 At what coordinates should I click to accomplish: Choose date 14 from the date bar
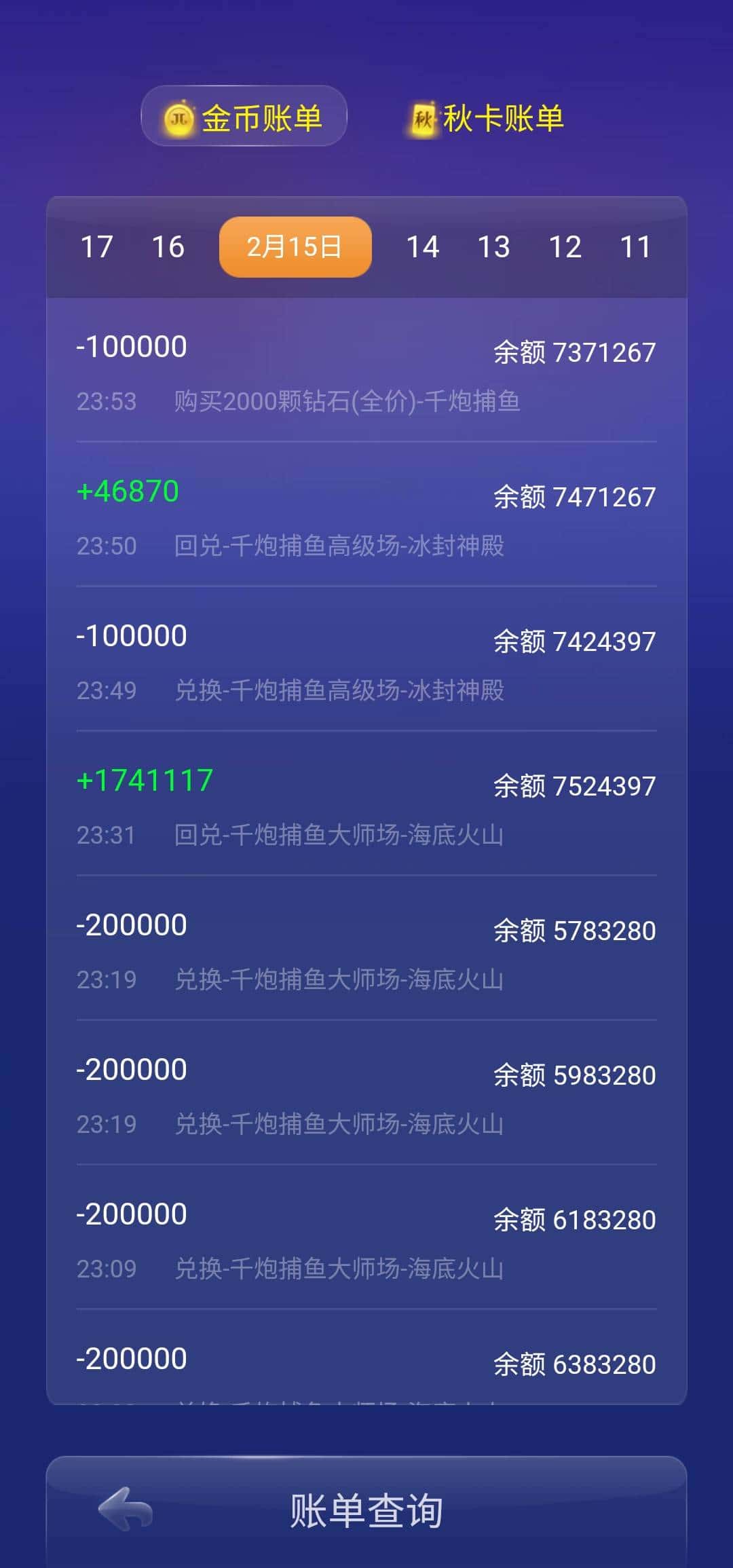click(426, 246)
